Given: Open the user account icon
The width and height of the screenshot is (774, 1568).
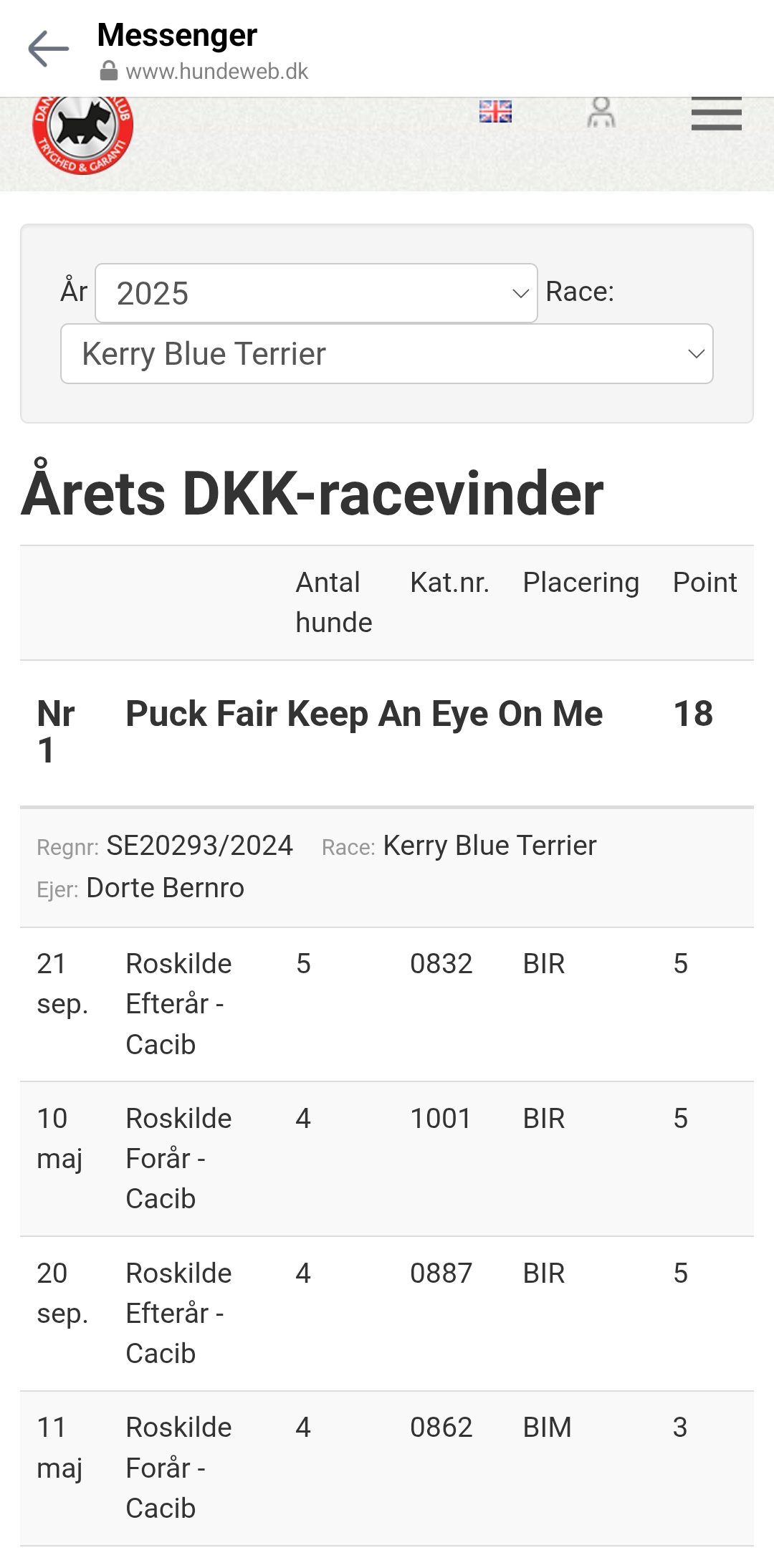Looking at the screenshot, I should pos(601,113).
